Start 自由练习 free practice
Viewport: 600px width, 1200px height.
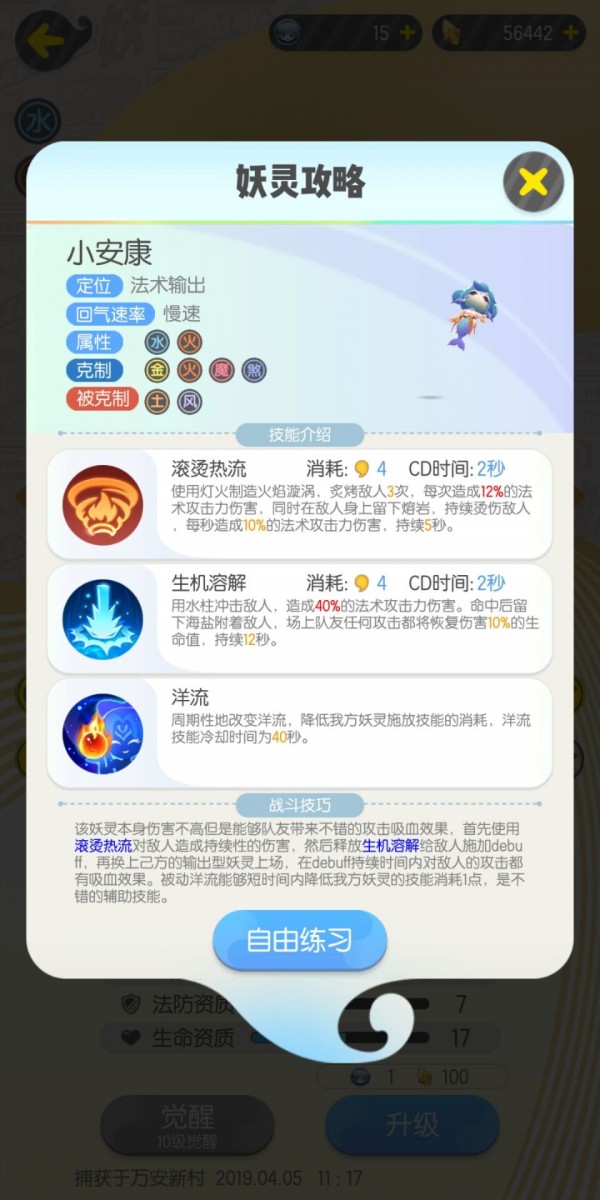(x=299, y=941)
